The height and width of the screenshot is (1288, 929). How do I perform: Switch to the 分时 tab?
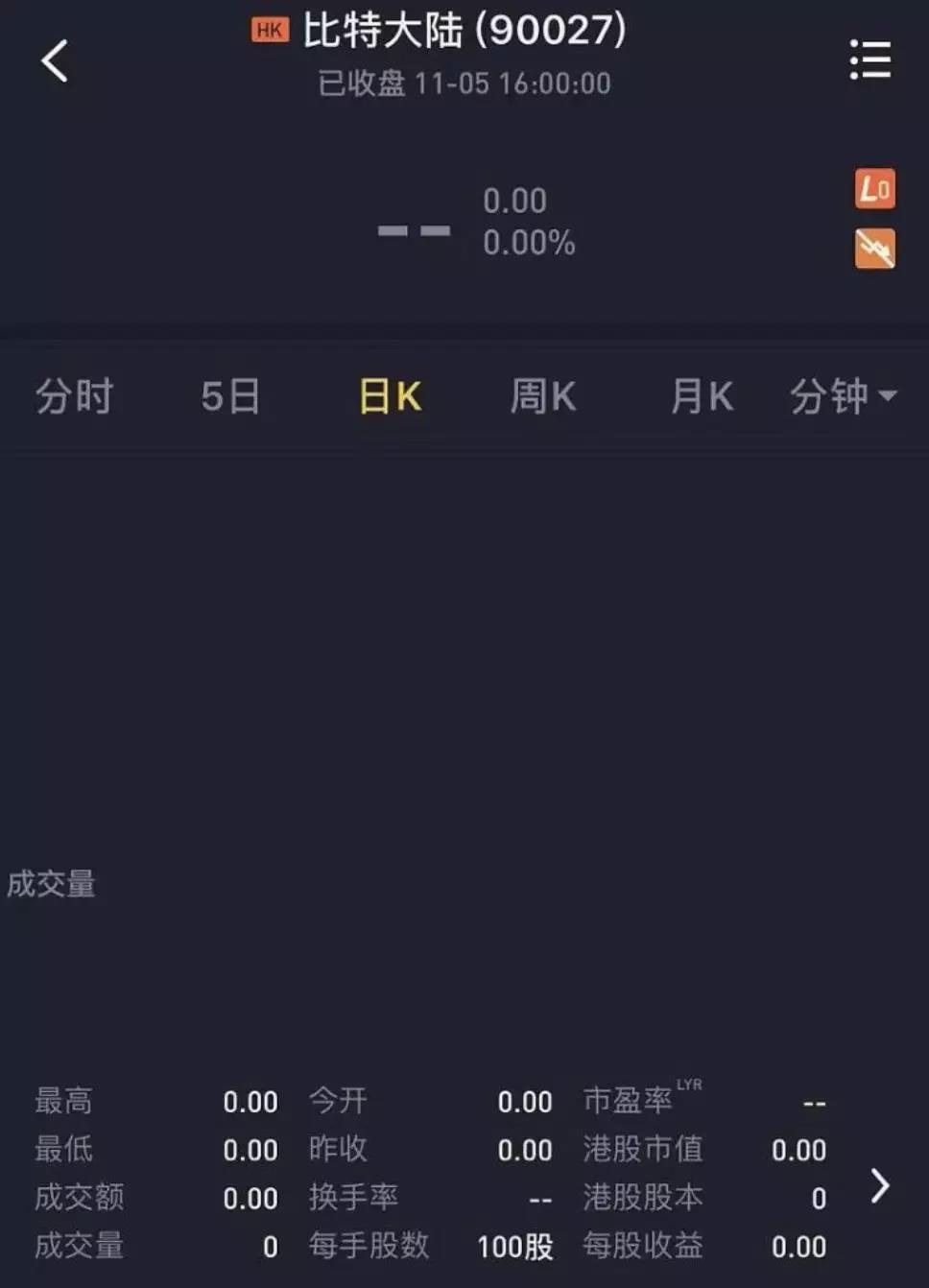[75, 396]
